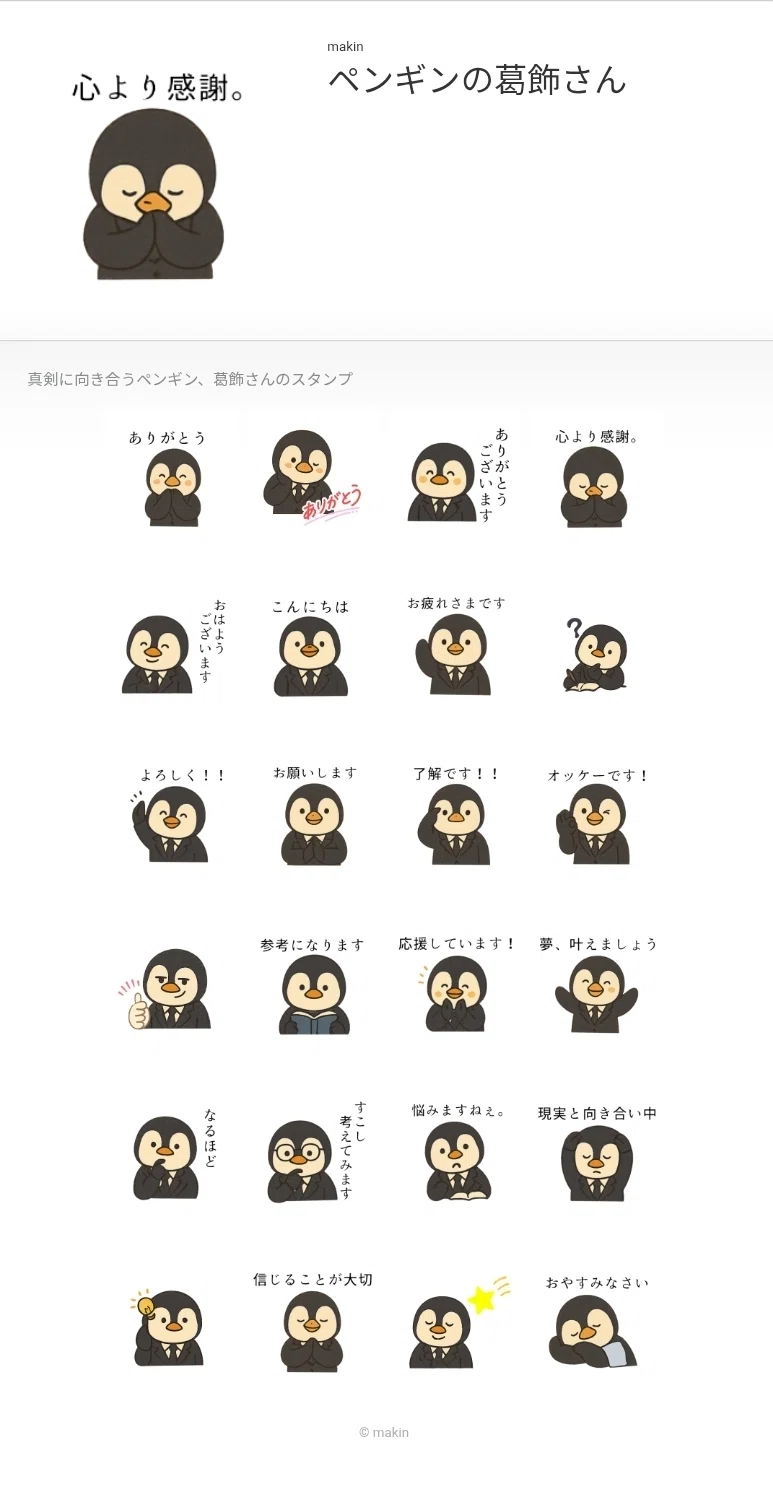Viewport: 773px width, 1486px height.
Task: Select the 応援しています! sticker
Action: click(x=457, y=984)
